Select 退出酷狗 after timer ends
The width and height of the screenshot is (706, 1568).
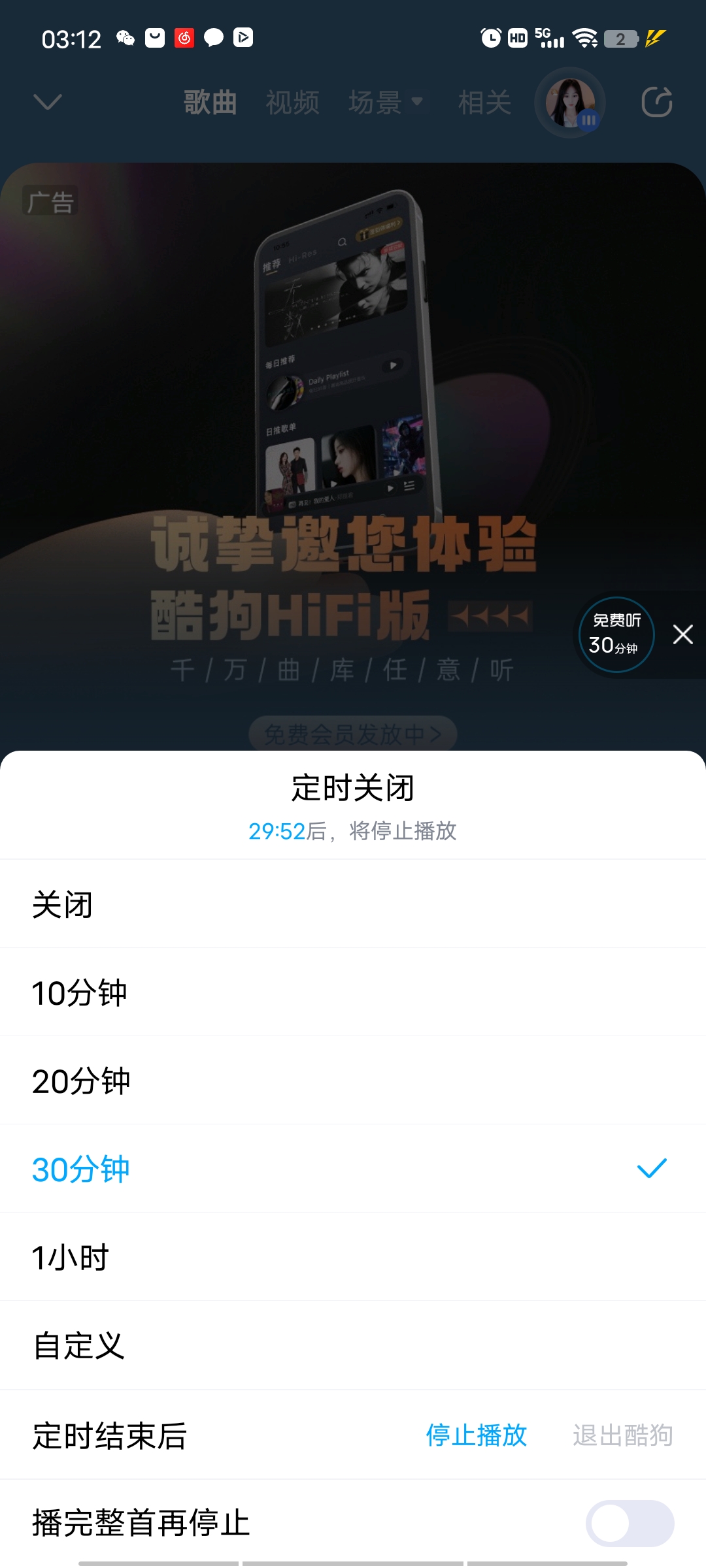pos(622,1435)
